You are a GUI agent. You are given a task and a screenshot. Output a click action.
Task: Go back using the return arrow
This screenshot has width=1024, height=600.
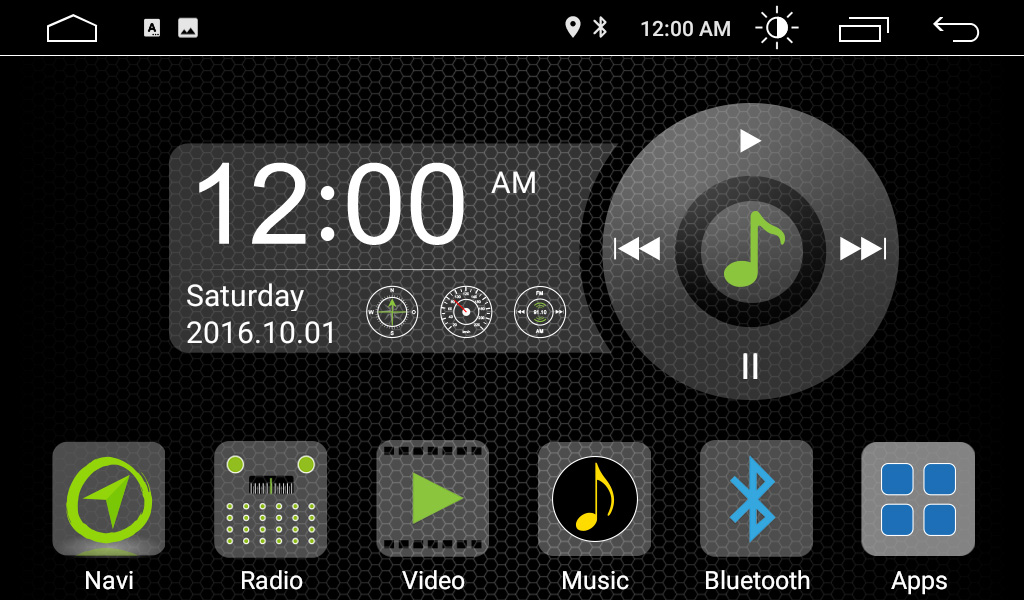pyautogui.click(x=956, y=29)
